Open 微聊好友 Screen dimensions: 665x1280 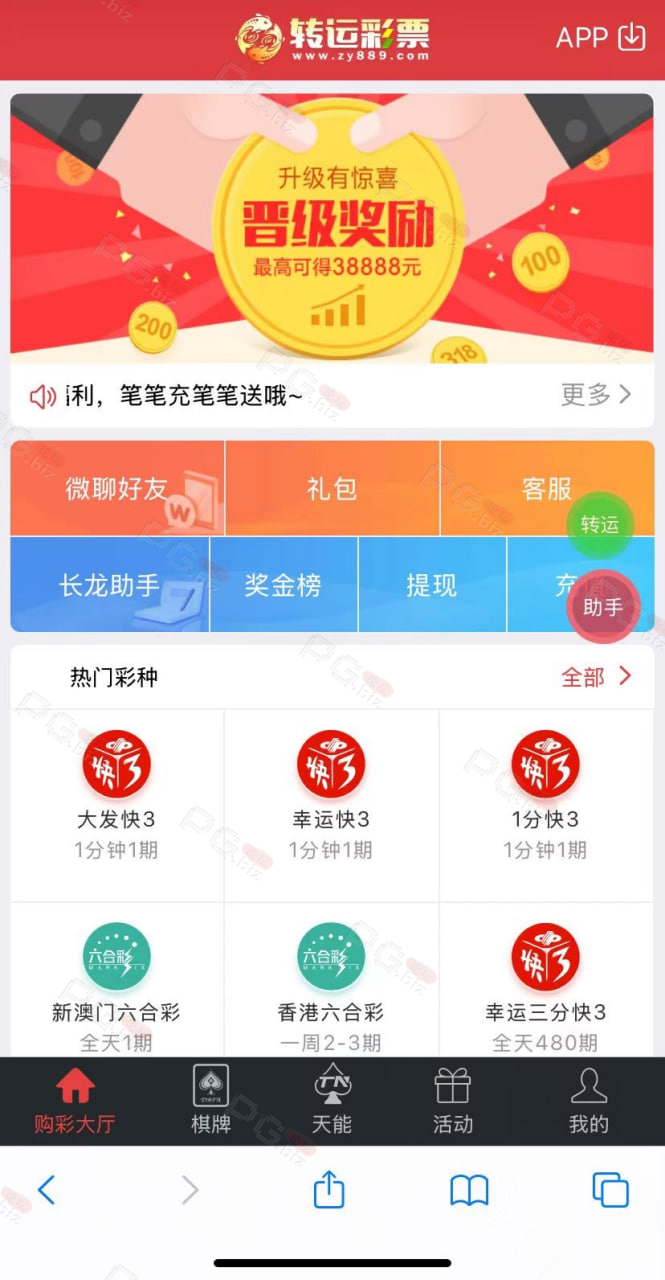click(117, 488)
